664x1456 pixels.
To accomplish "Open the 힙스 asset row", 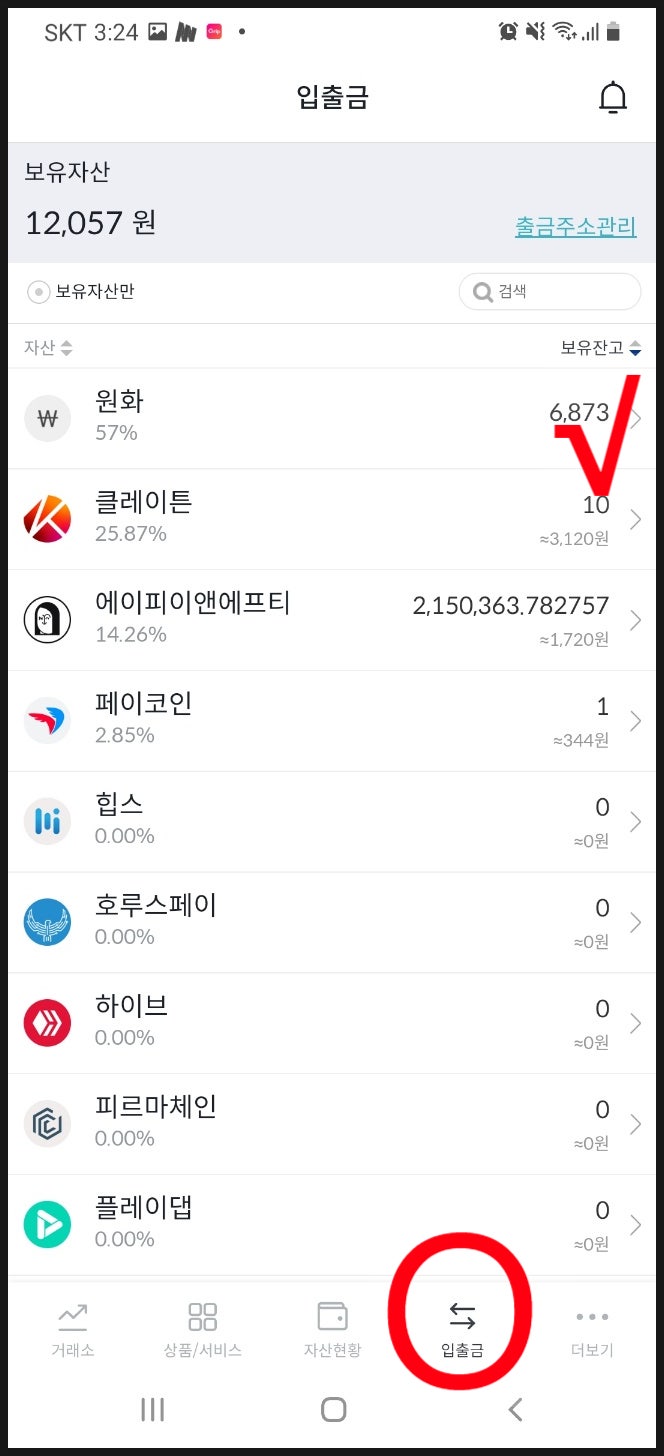I will [x=332, y=822].
